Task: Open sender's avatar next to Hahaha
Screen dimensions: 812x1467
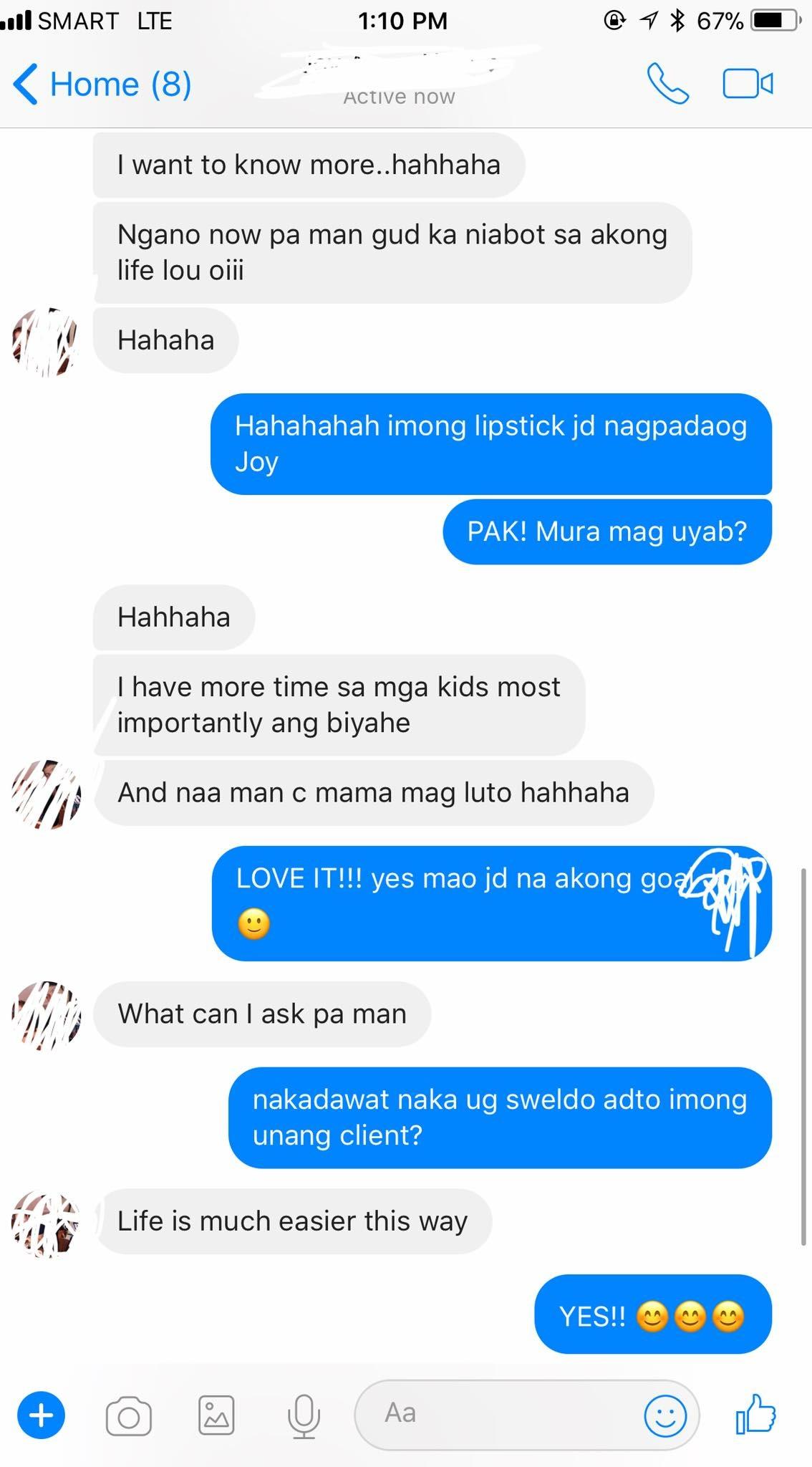Action: (x=44, y=342)
